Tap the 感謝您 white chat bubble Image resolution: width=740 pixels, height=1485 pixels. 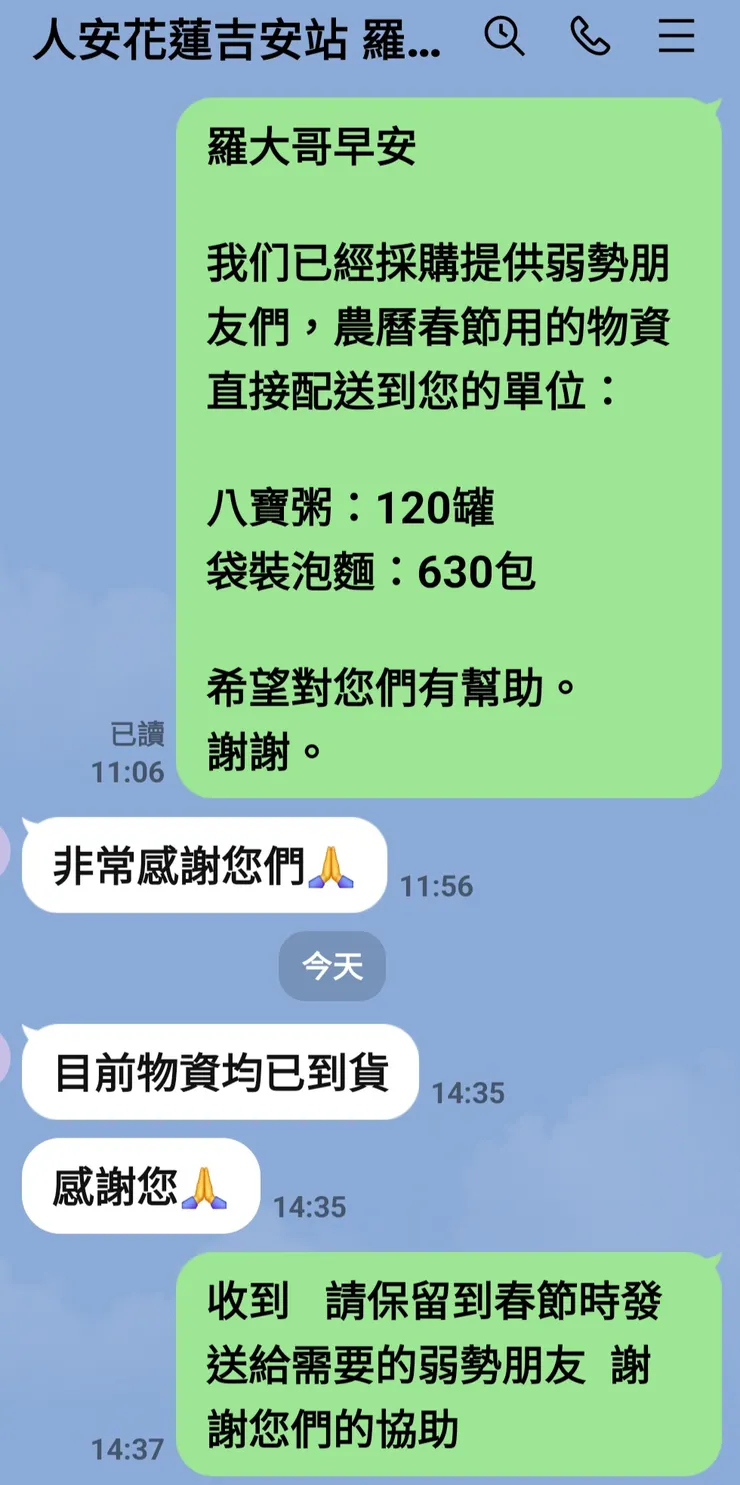click(140, 1186)
